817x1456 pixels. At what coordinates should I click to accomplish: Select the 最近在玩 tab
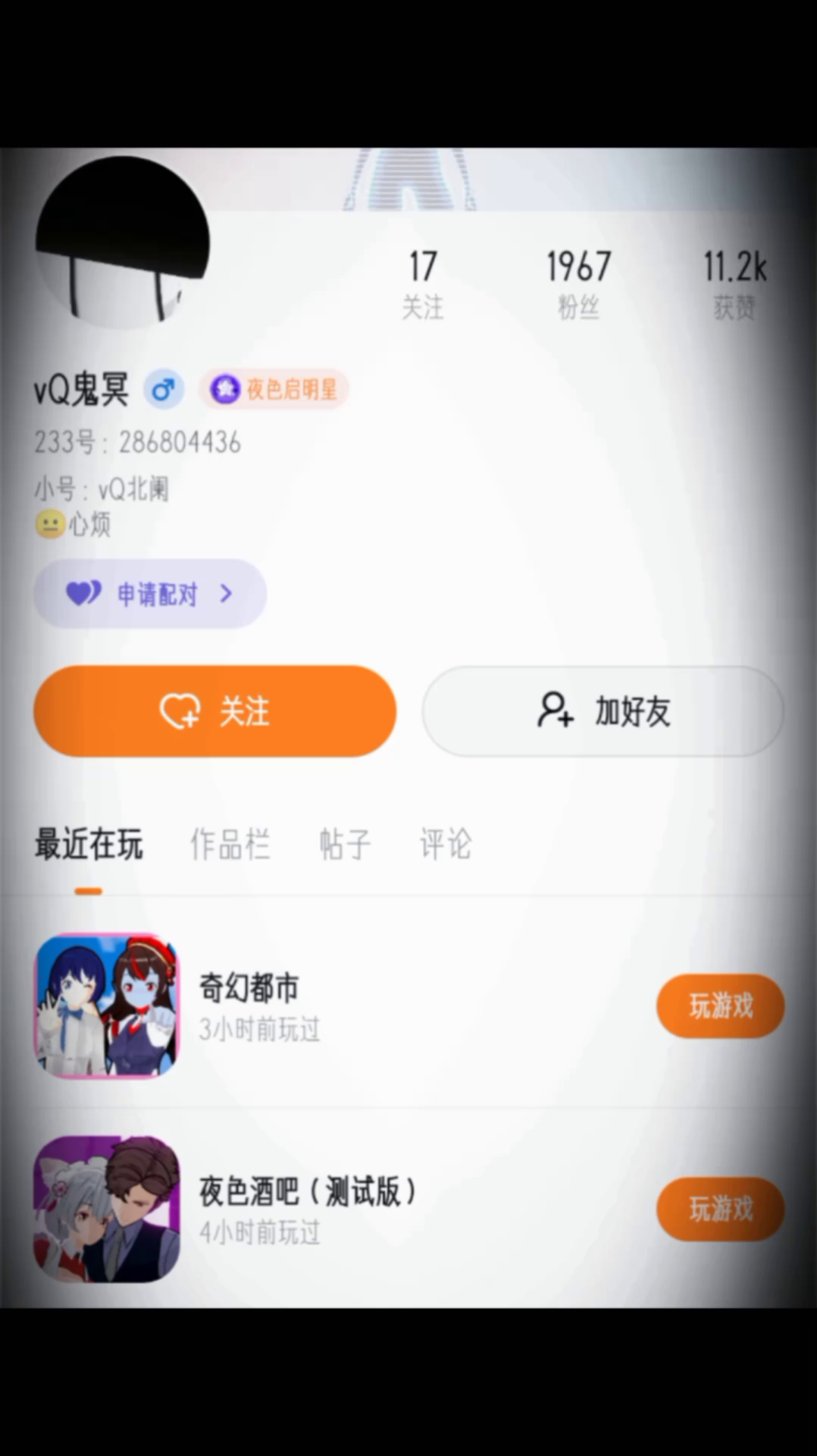[x=89, y=845]
